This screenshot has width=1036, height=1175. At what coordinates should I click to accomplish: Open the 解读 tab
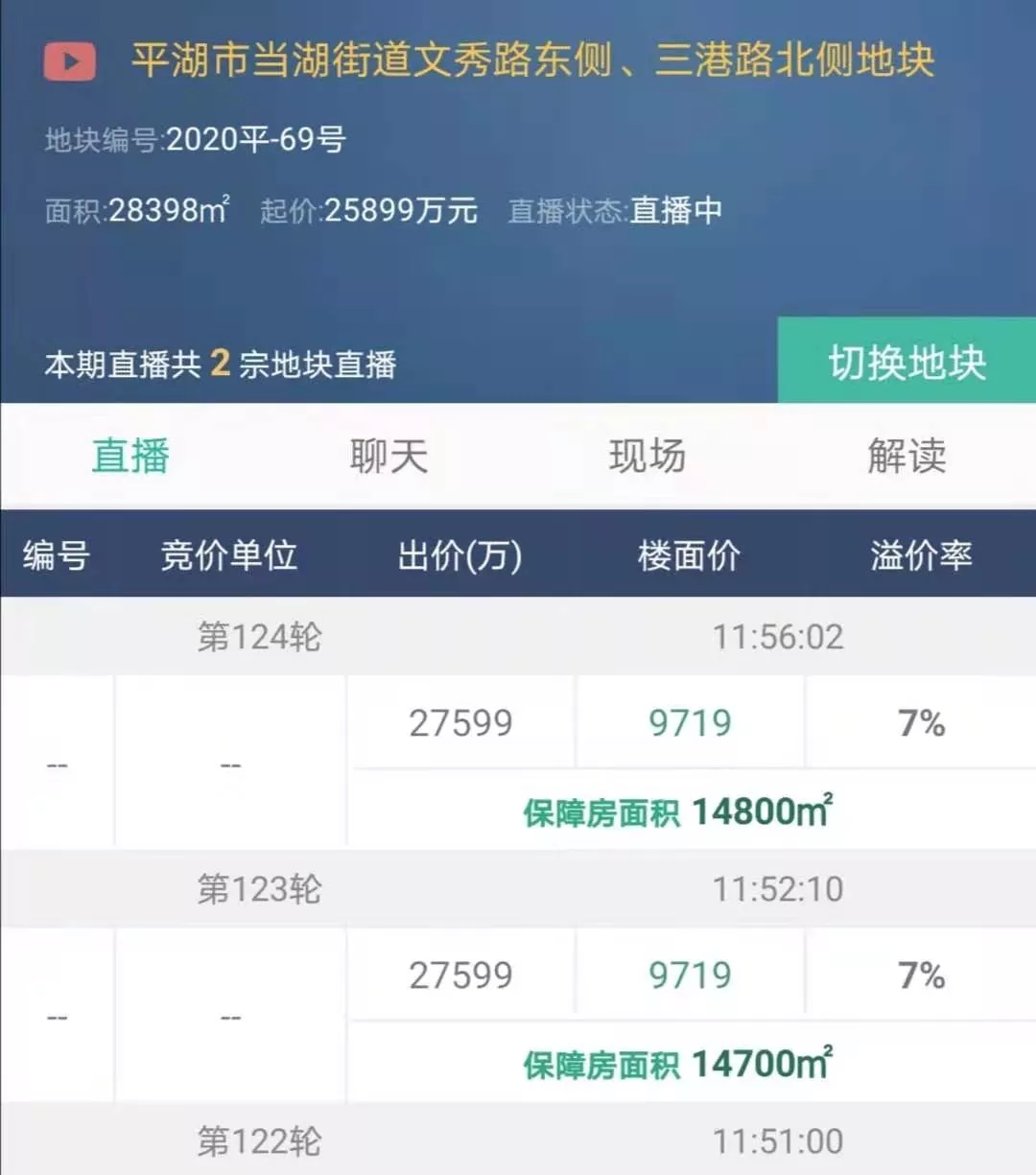pos(906,456)
